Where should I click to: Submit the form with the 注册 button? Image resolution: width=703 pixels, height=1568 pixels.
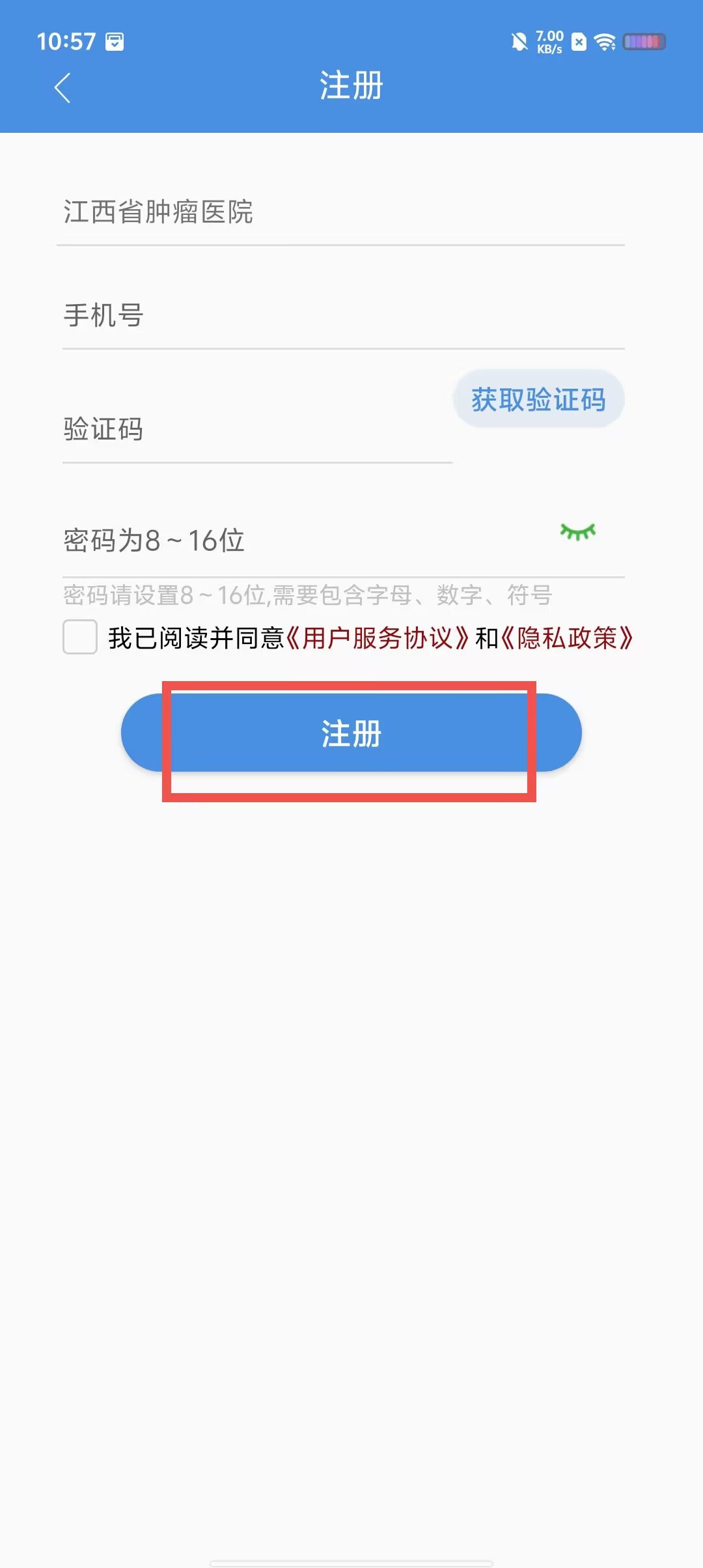[351, 733]
